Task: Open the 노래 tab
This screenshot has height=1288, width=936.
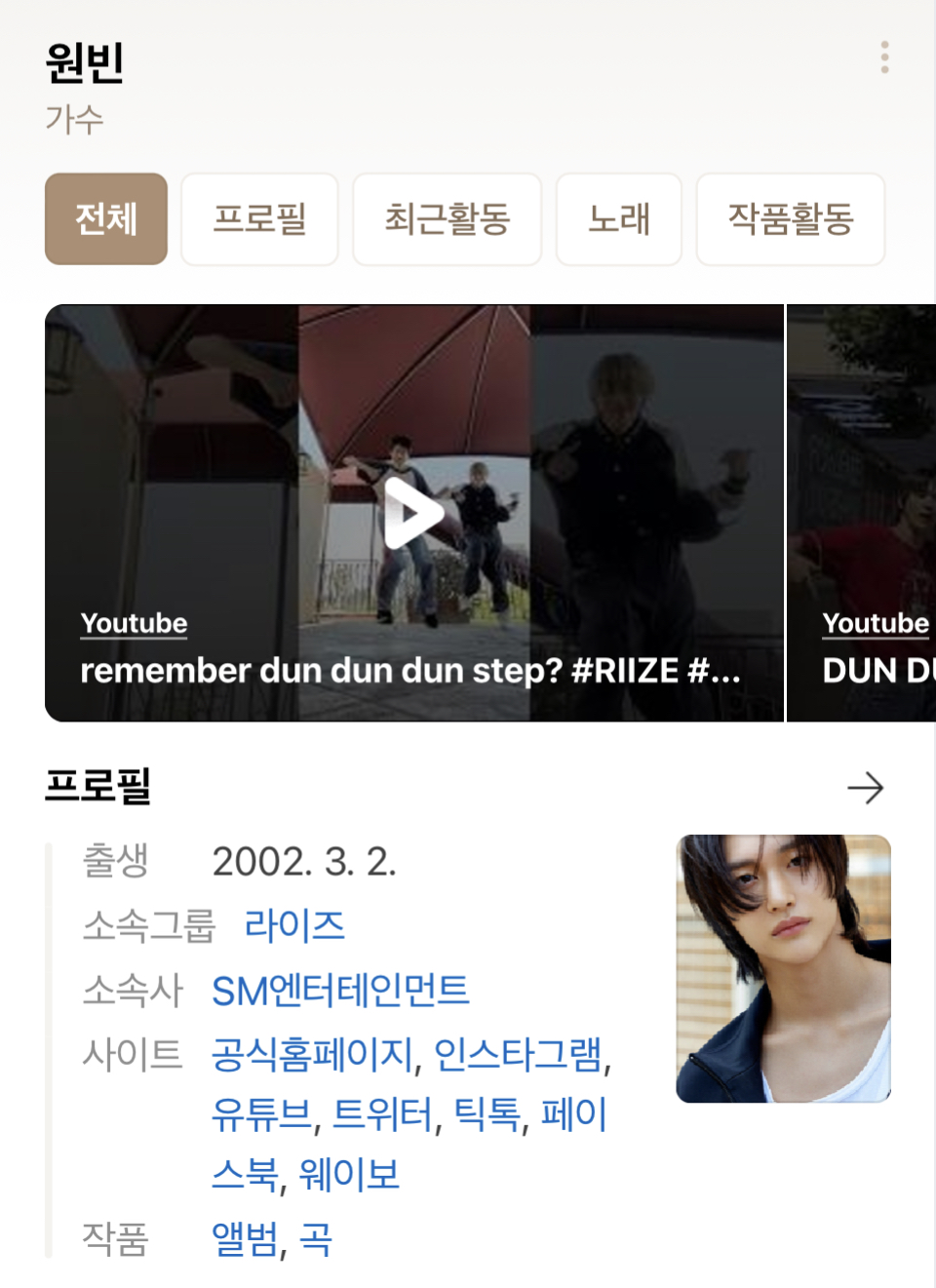Action: click(618, 219)
